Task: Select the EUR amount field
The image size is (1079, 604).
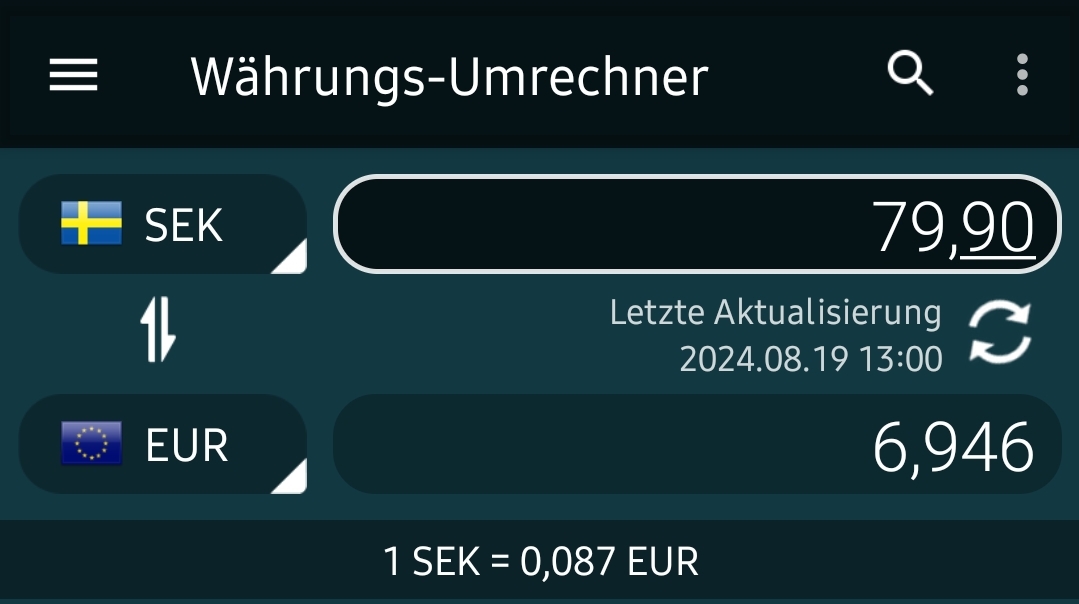Action: [696, 445]
